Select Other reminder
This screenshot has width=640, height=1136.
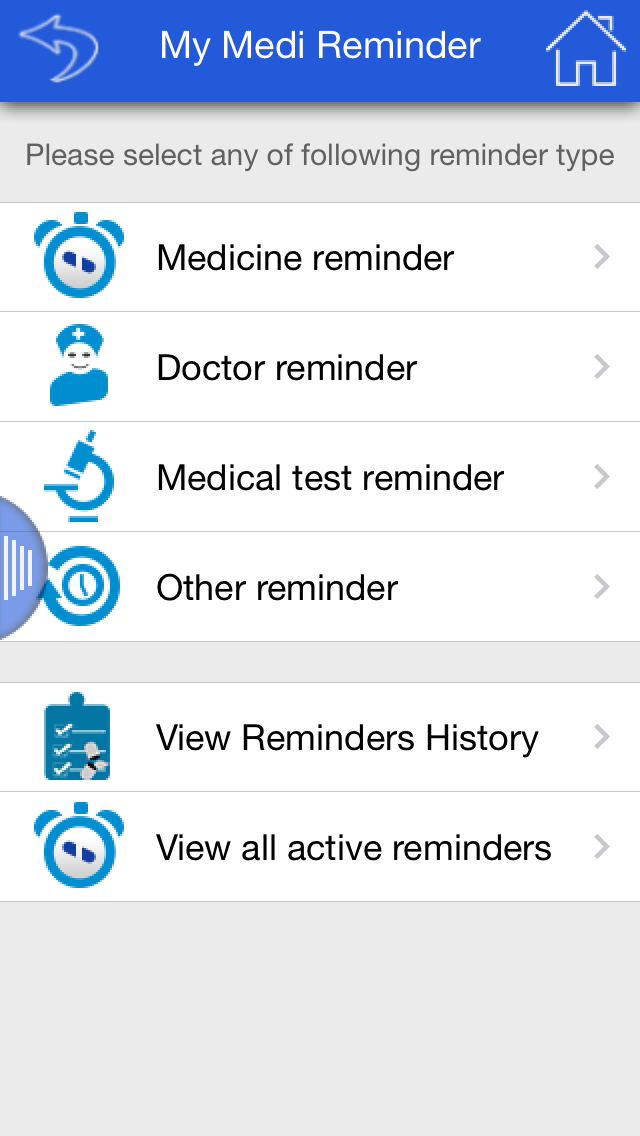click(320, 588)
